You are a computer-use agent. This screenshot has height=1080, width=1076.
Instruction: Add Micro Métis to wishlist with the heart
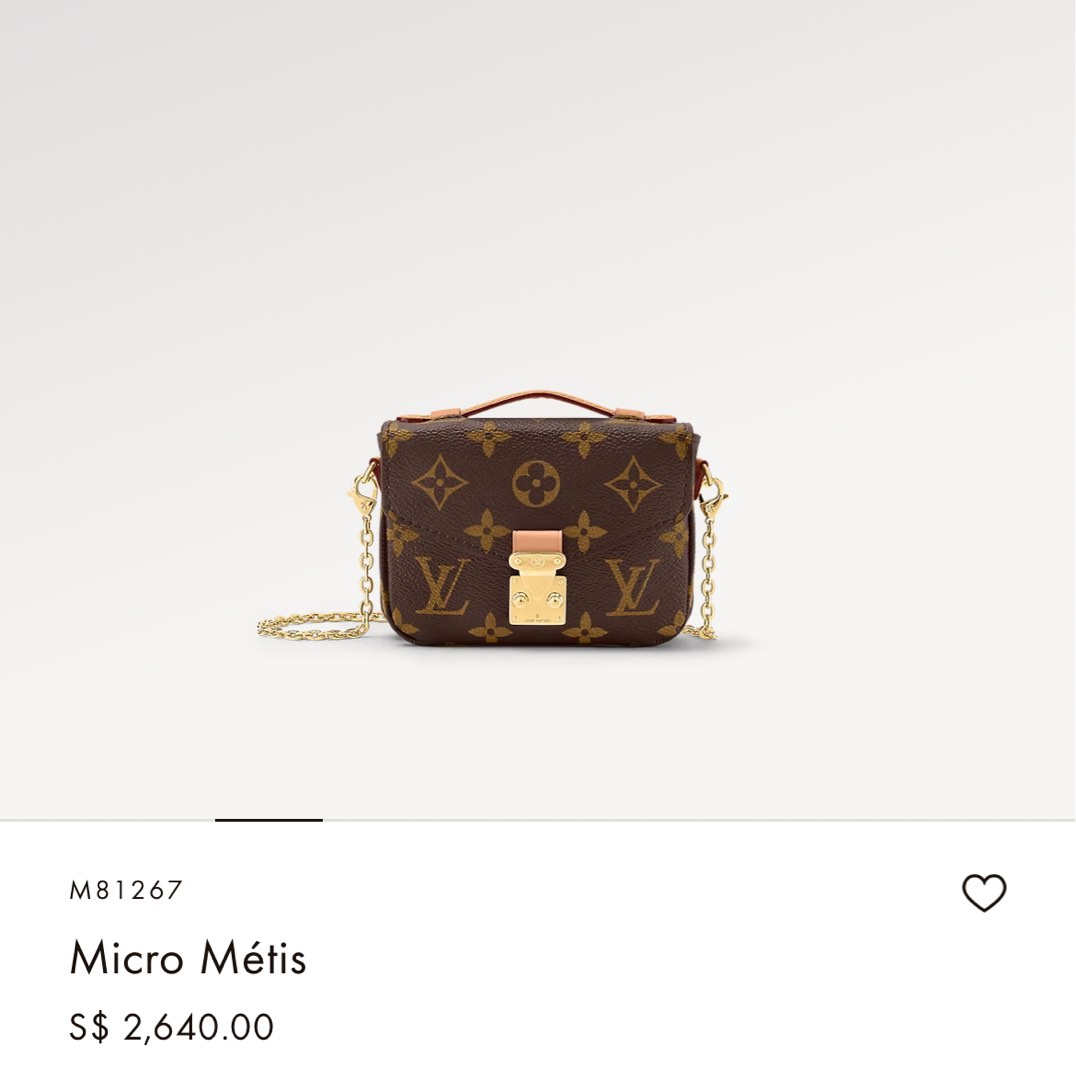pos(983,892)
